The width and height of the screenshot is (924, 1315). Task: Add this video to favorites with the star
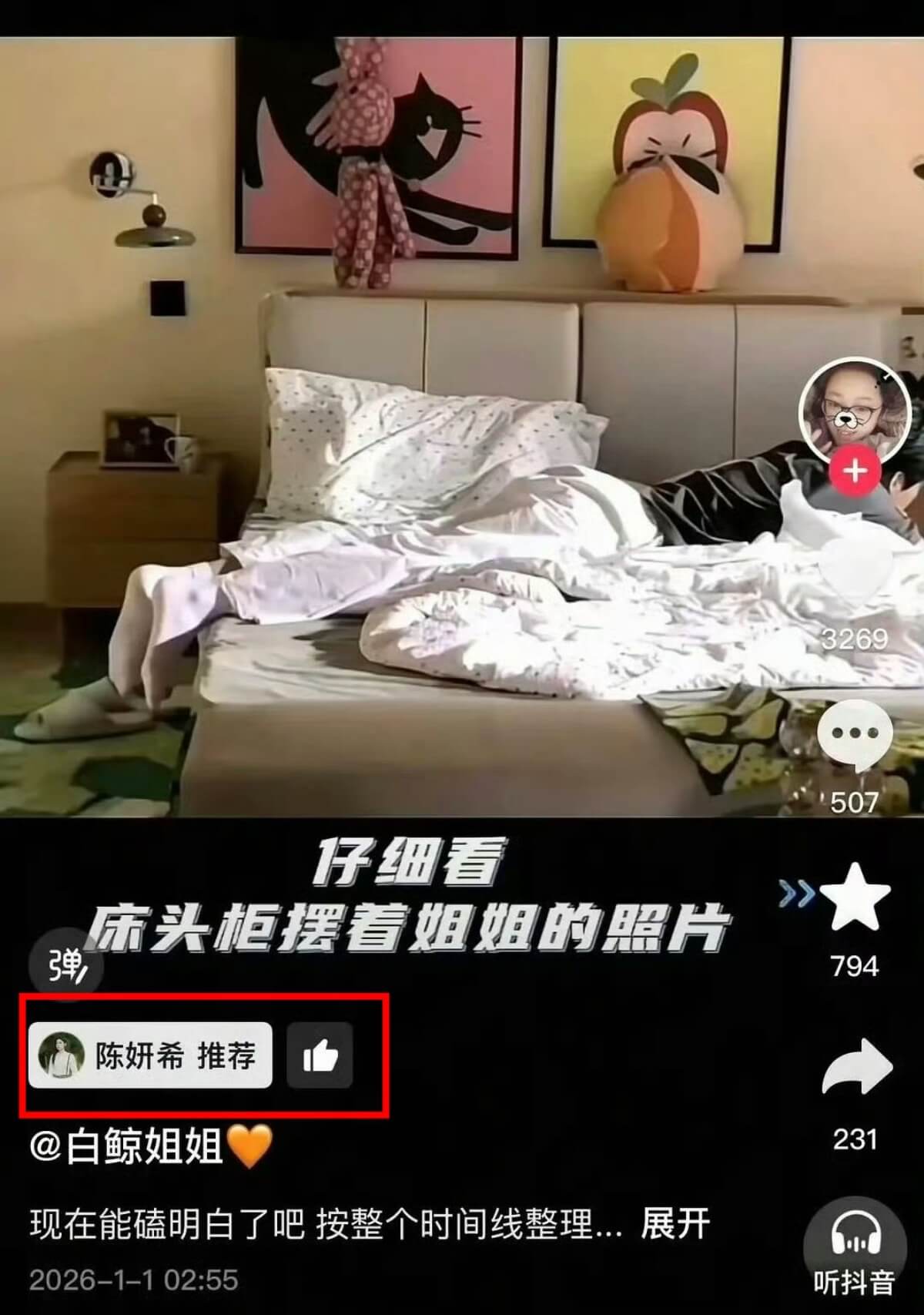[x=855, y=897]
